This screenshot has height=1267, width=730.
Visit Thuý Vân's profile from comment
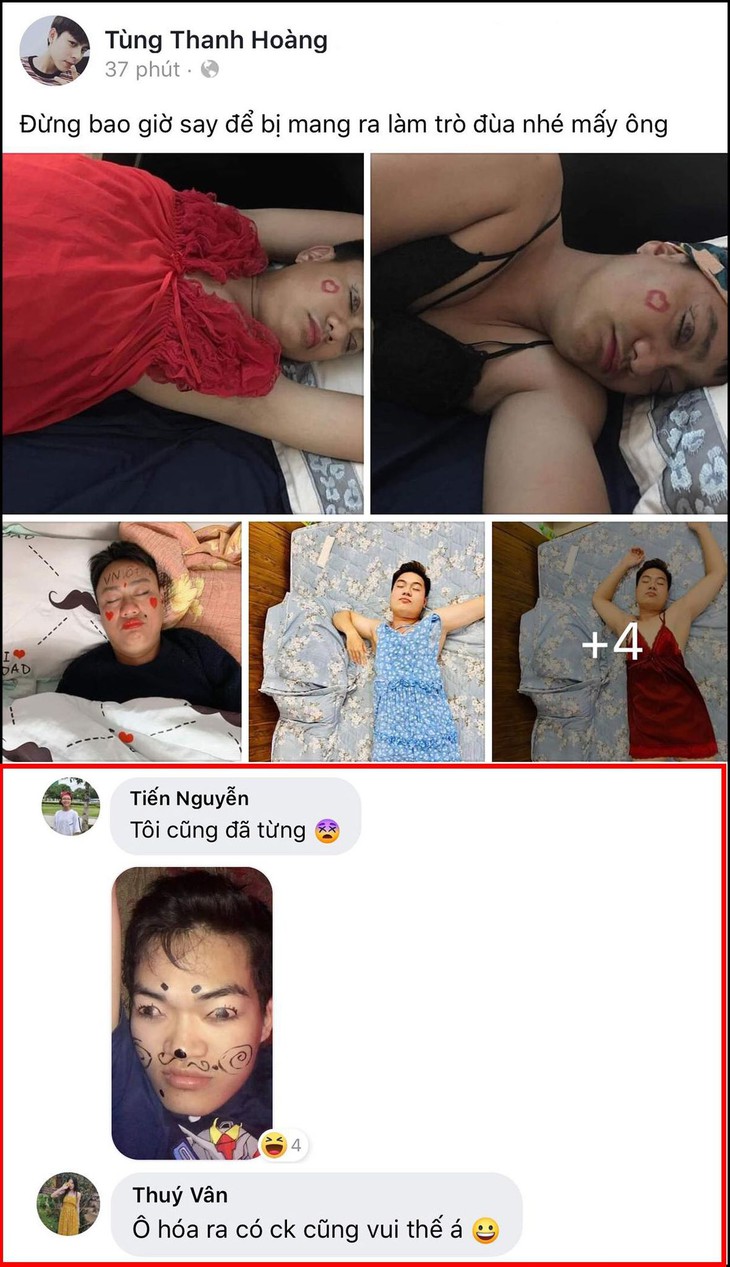click(180, 1196)
